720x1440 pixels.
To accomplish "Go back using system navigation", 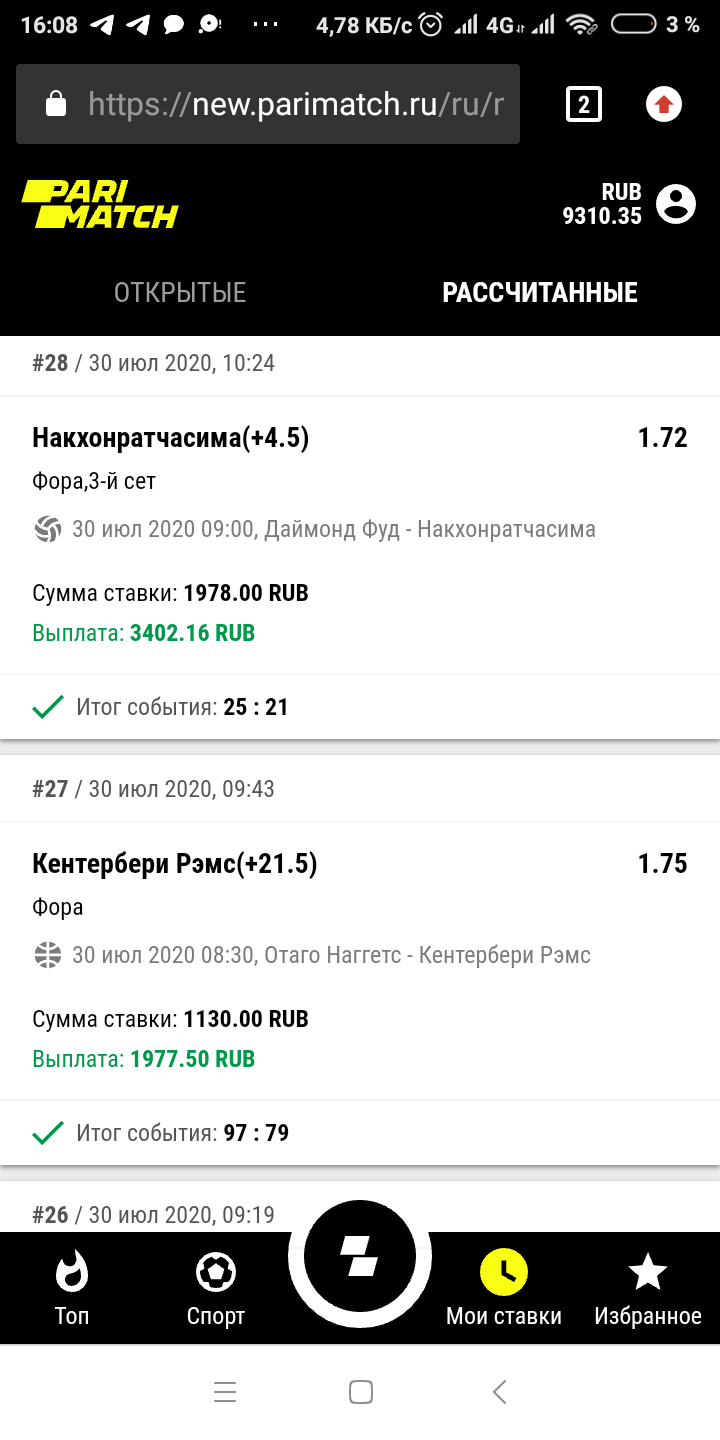I will click(x=500, y=1392).
